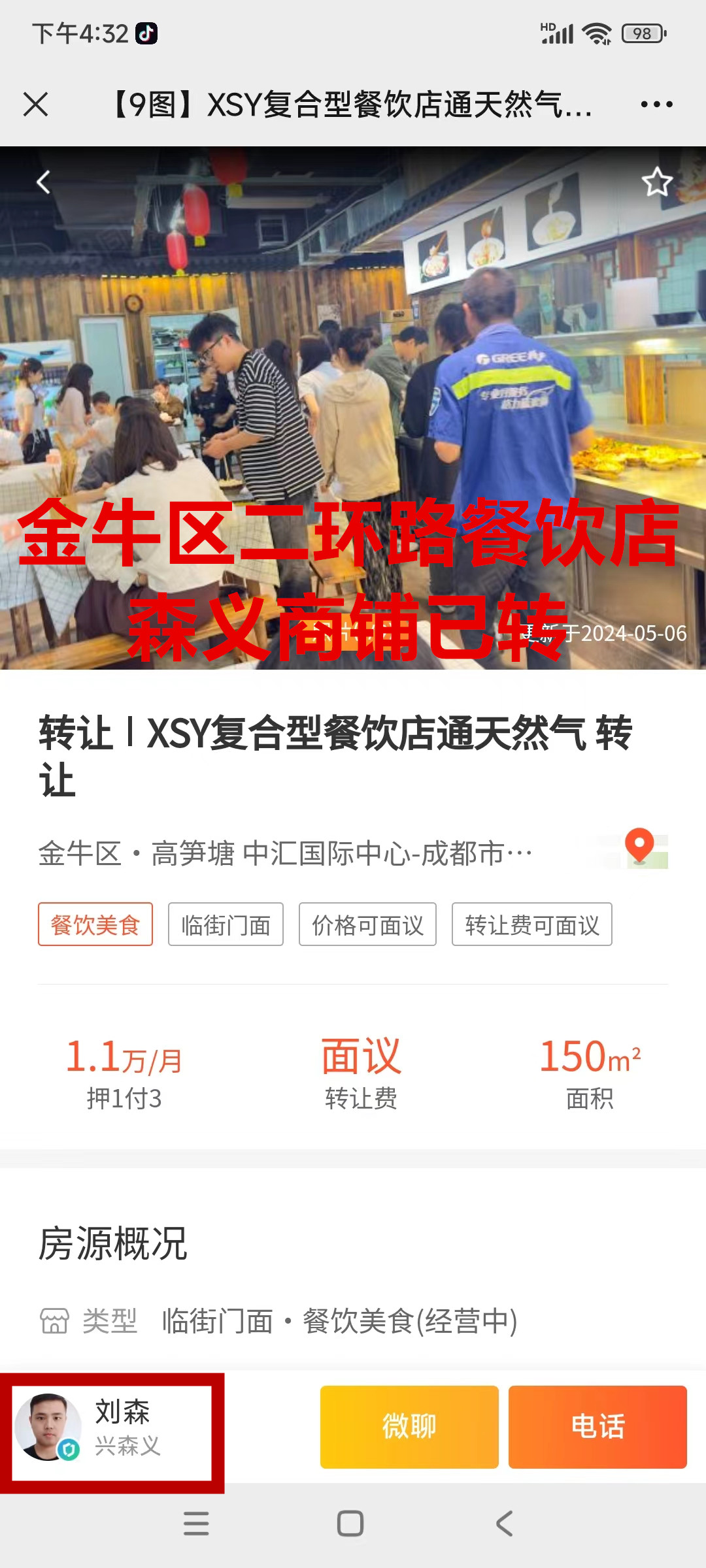Open the restaurant photo gallery
The height and width of the screenshot is (1568, 706).
click(x=353, y=392)
